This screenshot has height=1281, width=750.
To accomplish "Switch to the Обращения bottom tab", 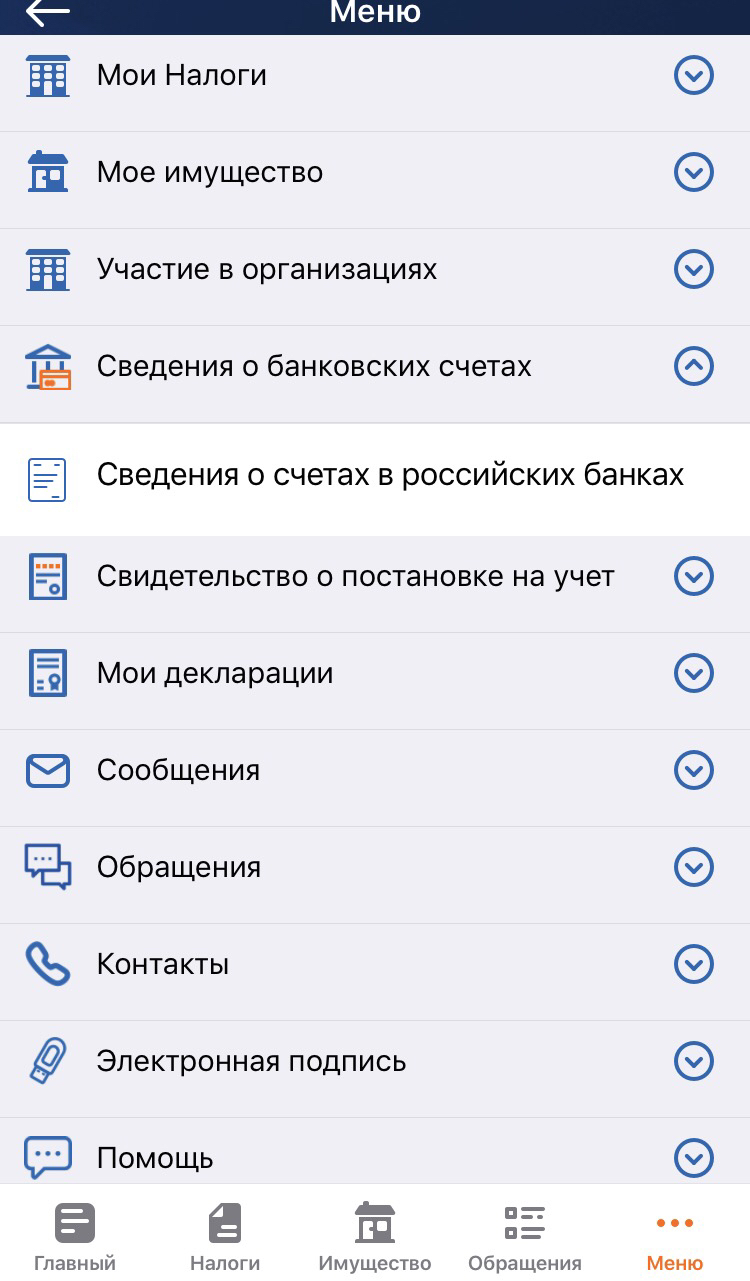I will point(525,1236).
